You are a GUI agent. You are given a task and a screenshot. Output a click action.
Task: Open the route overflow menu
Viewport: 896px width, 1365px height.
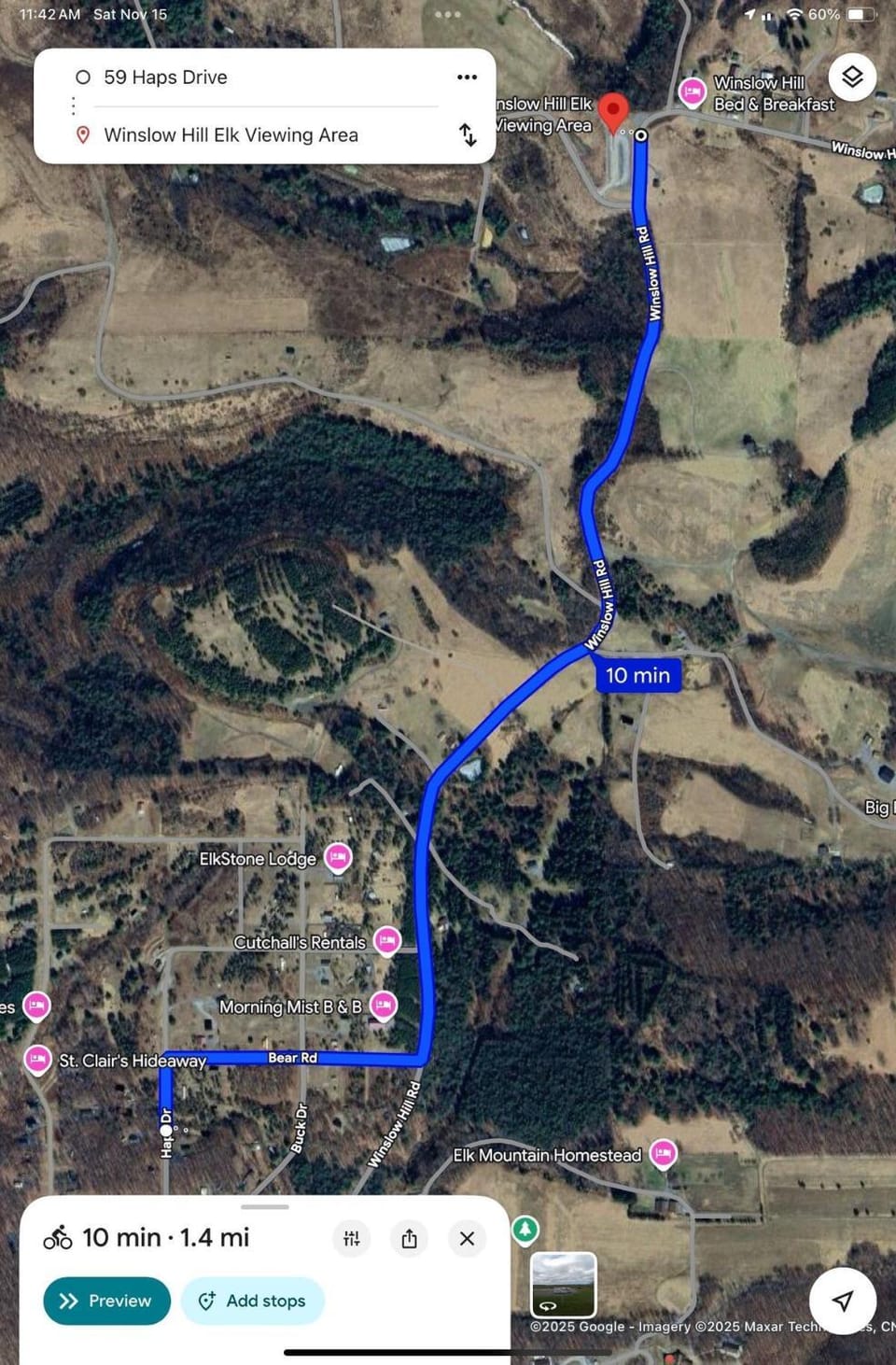[x=467, y=77]
